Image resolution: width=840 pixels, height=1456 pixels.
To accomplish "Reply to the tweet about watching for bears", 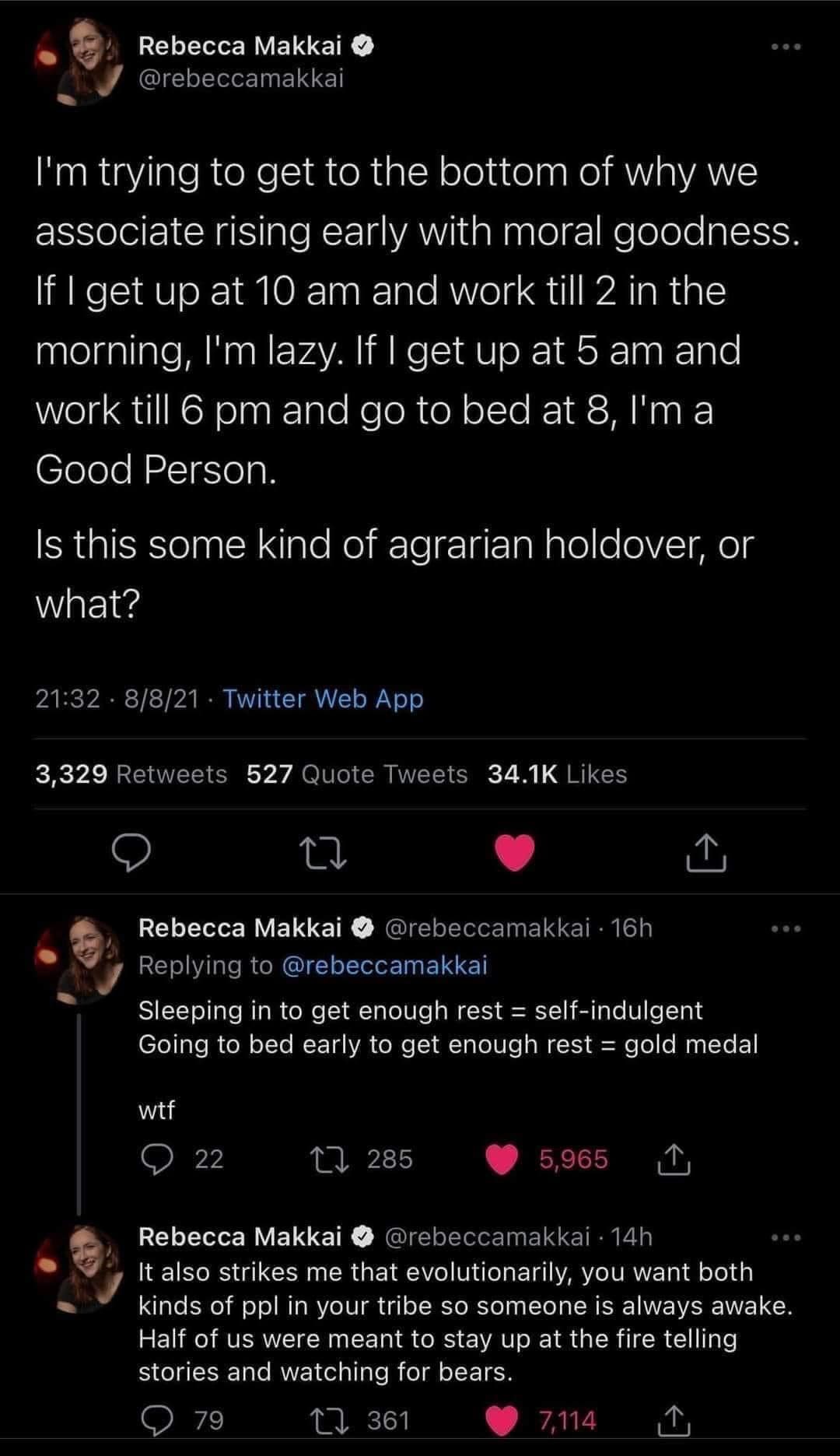I will [156, 1421].
